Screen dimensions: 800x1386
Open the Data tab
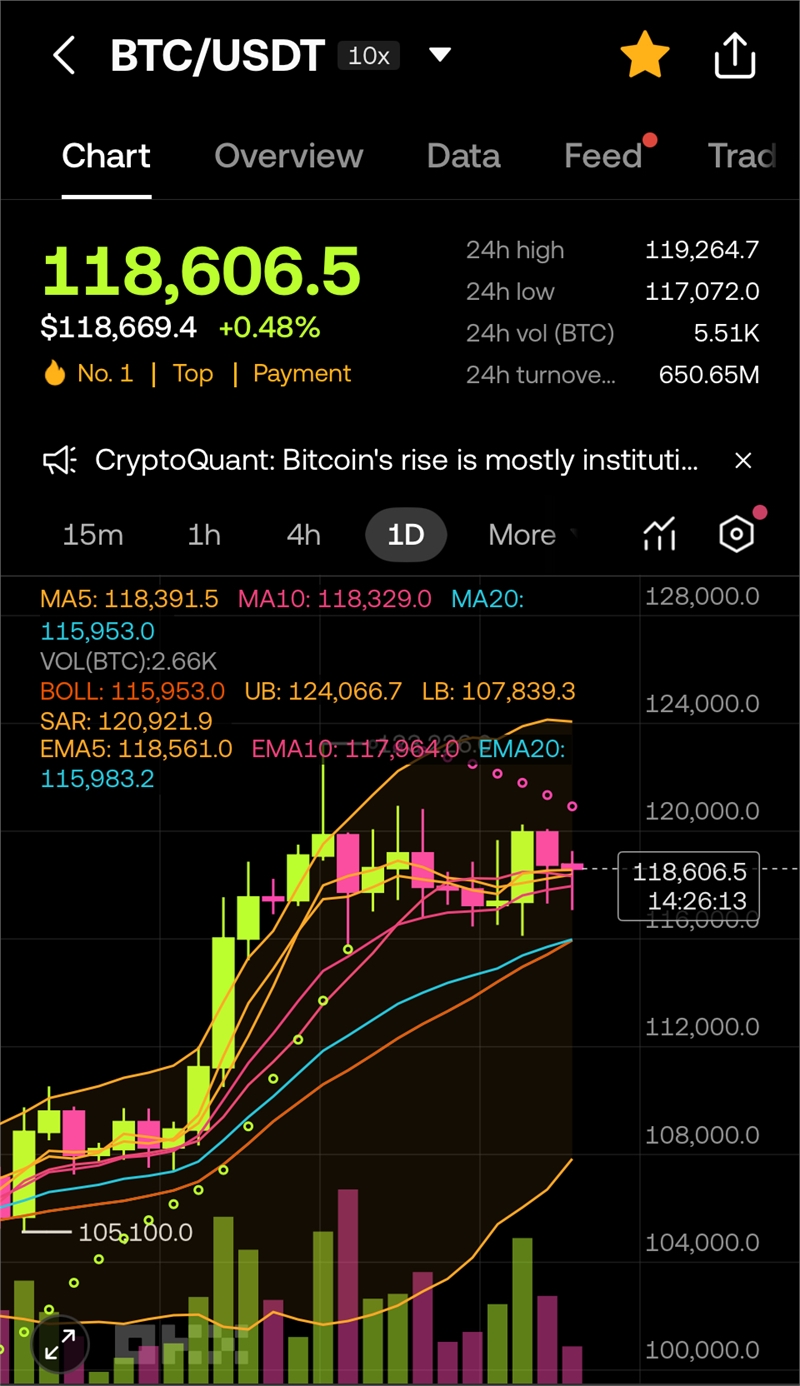click(463, 156)
